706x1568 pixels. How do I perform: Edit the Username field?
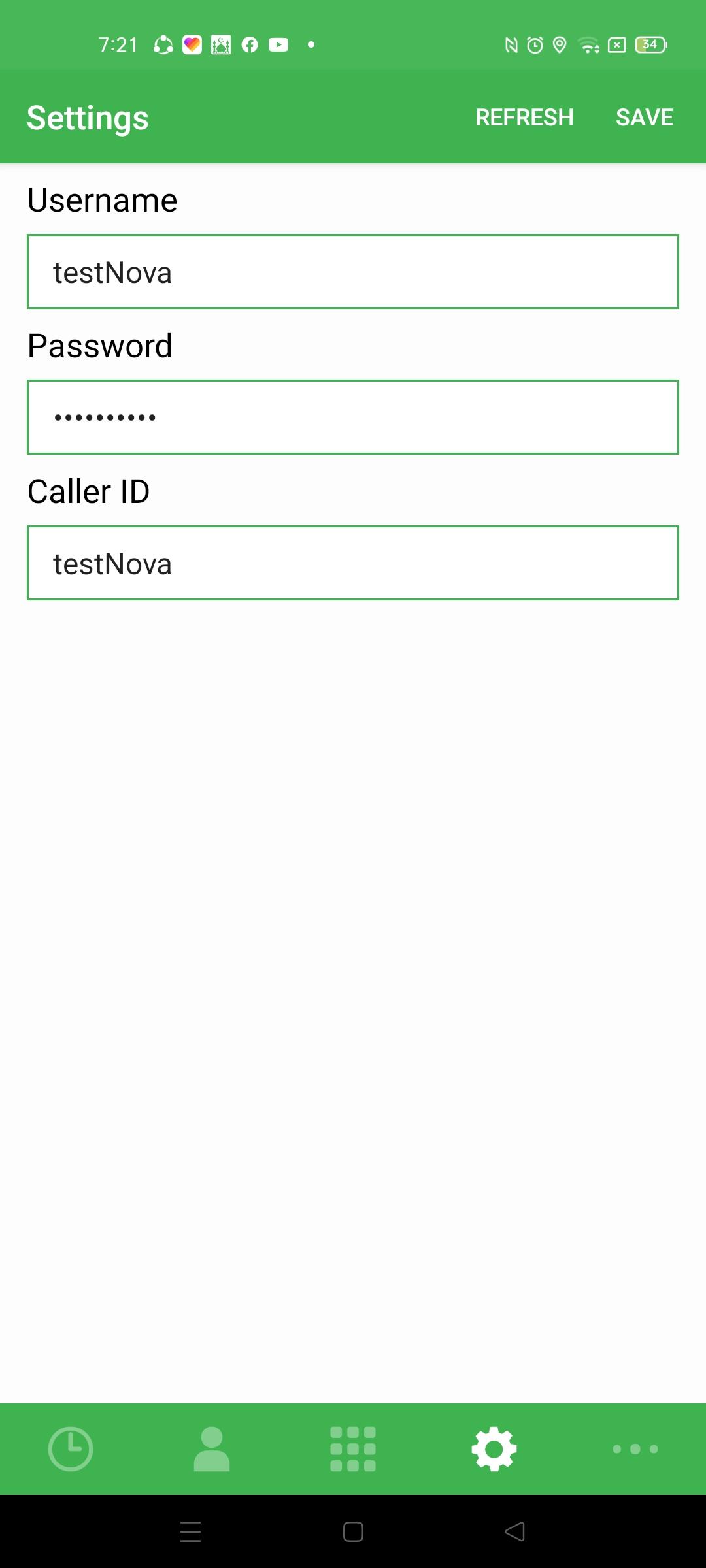point(353,271)
